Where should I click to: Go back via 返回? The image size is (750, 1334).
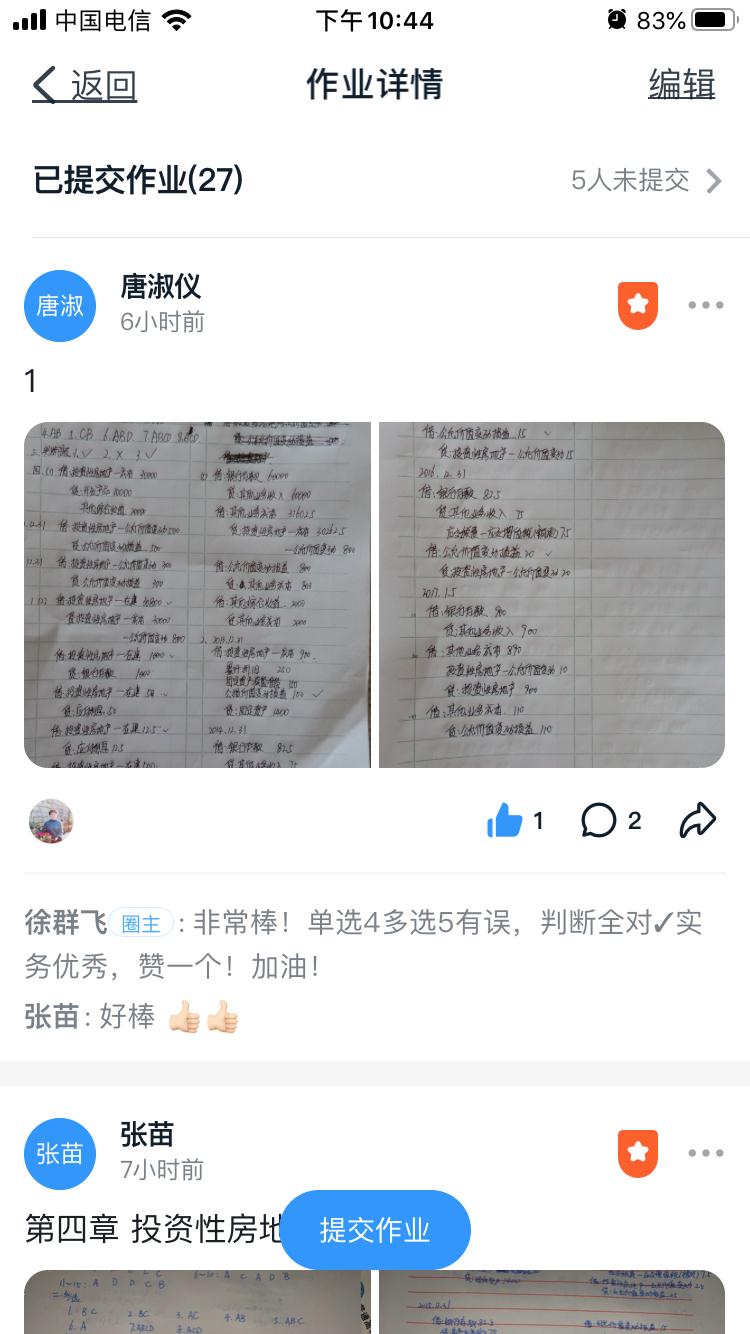[x=84, y=86]
